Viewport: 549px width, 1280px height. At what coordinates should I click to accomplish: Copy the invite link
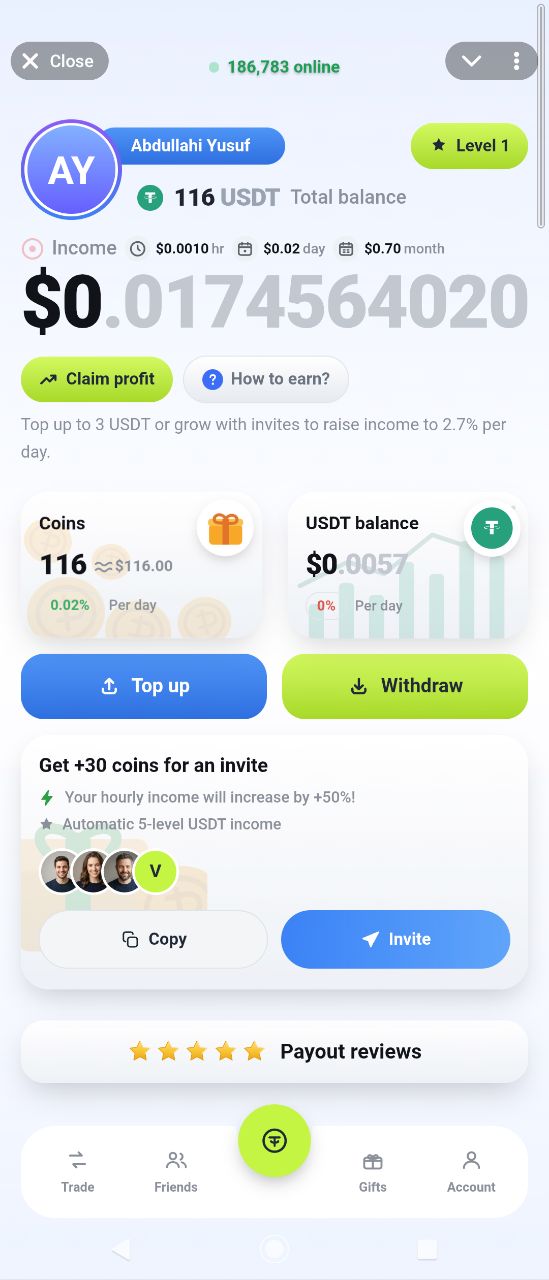coord(153,939)
